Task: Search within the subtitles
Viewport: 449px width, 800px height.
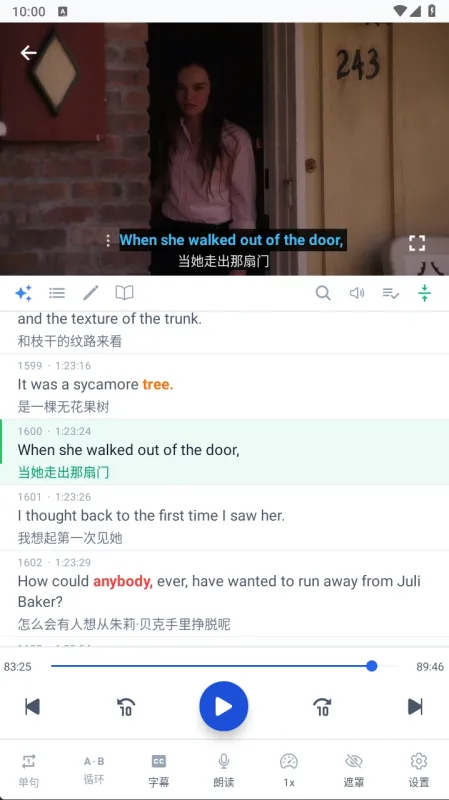Action: pos(323,293)
